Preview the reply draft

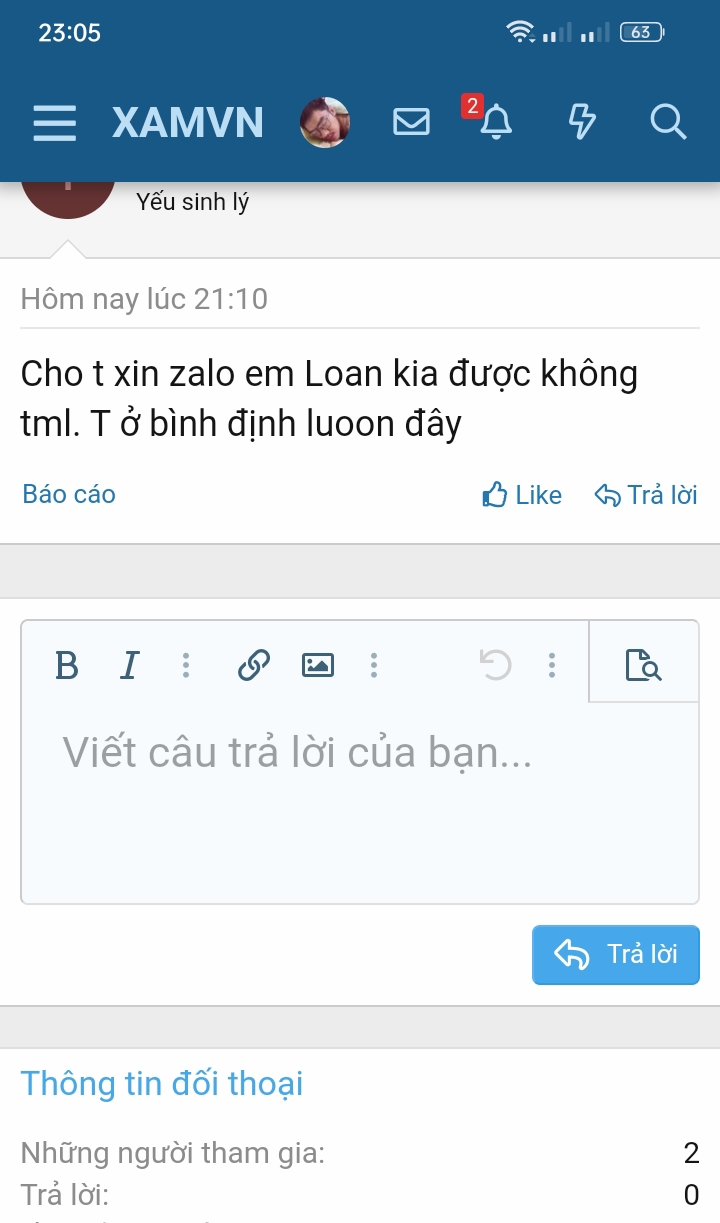click(643, 665)
